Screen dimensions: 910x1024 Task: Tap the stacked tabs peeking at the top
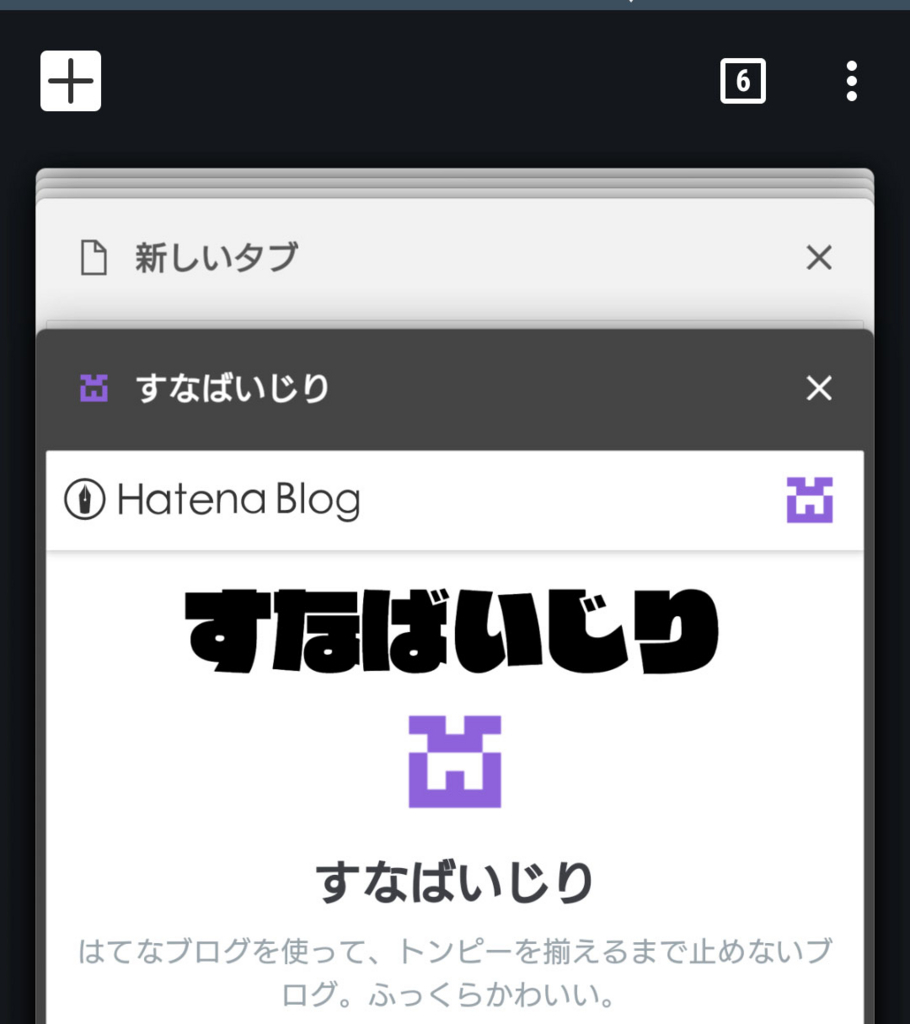(455, 180)
